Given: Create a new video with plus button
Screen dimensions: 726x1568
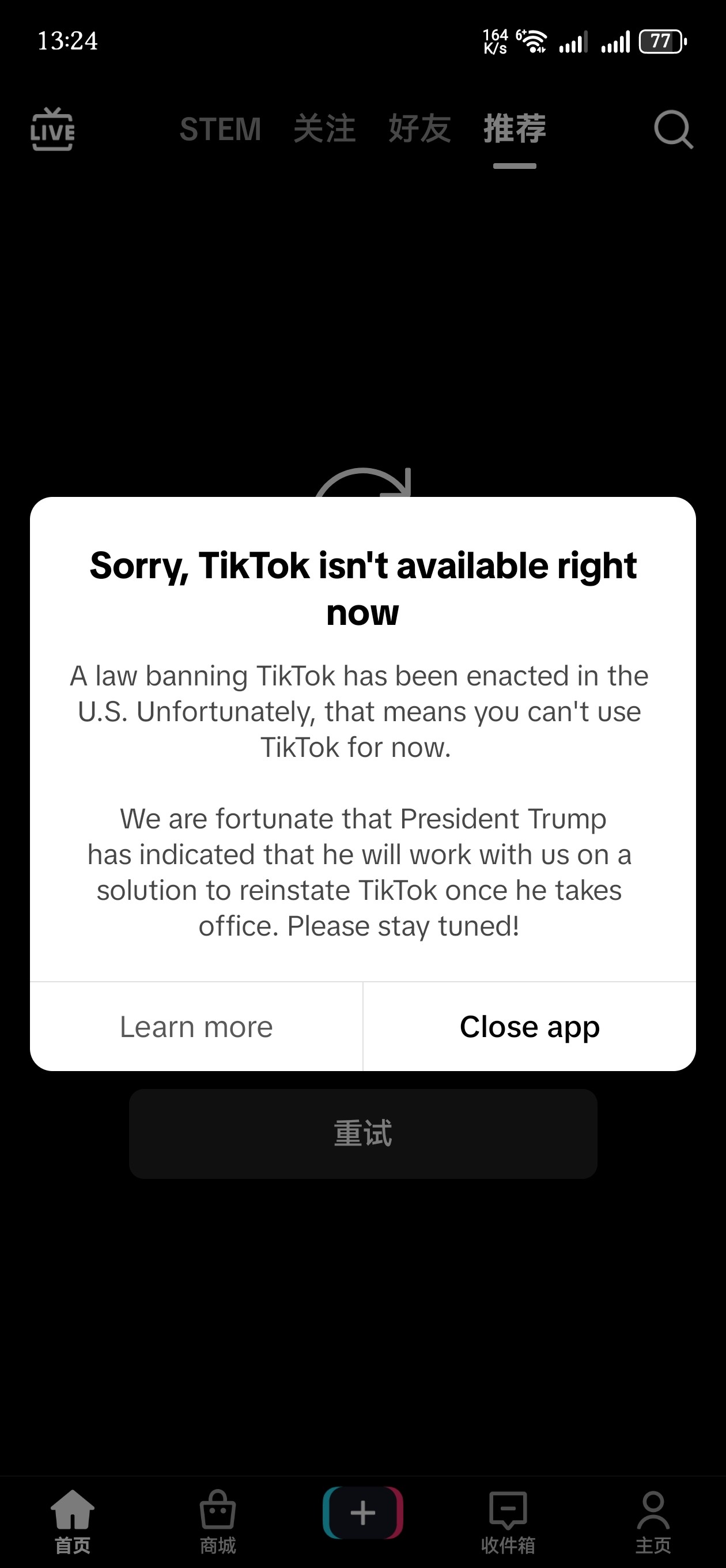Looking at the screenshot, I should tap(362, 1513).
